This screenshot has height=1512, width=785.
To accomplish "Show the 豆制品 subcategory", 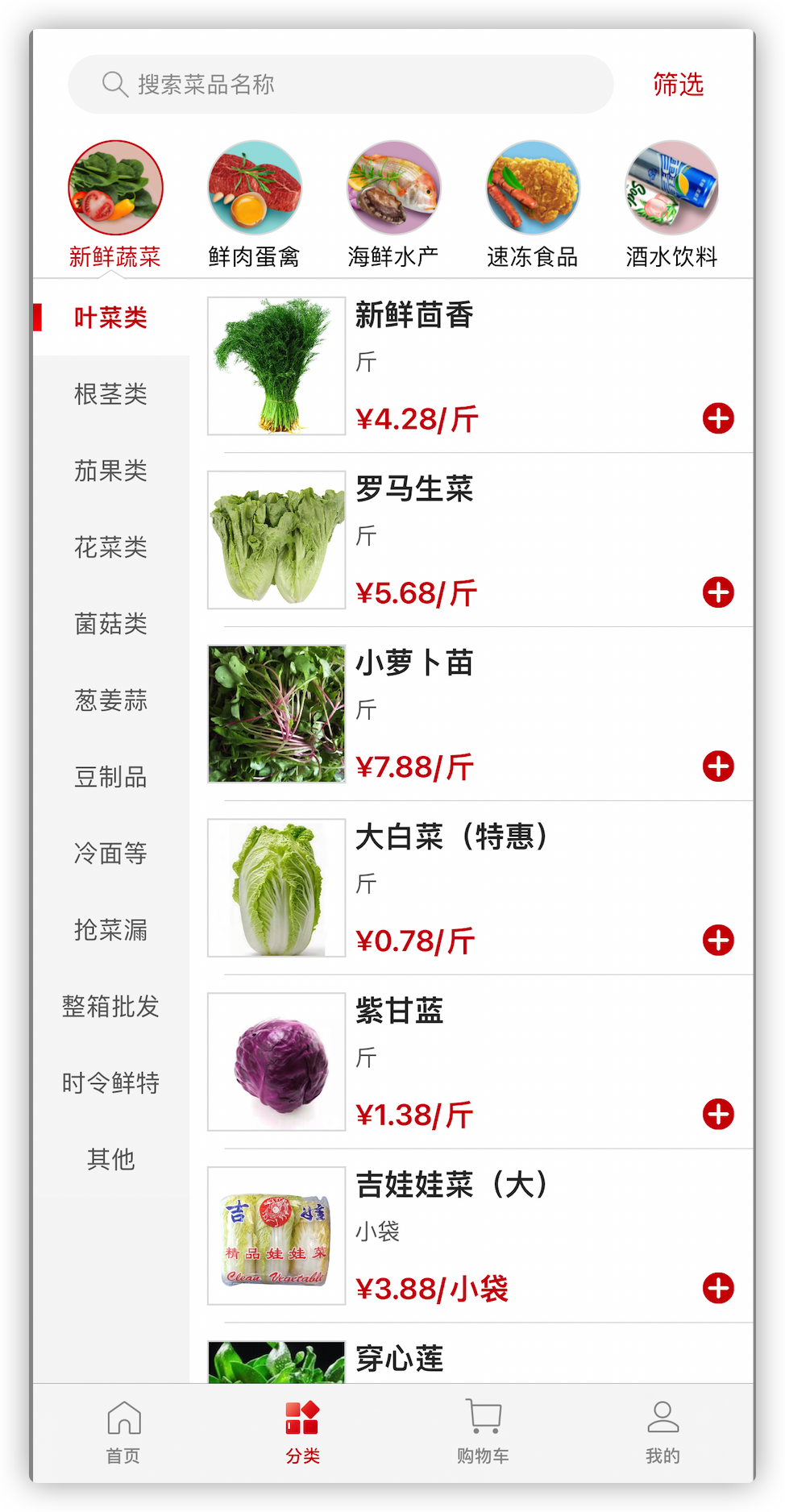I will [111, 777].
